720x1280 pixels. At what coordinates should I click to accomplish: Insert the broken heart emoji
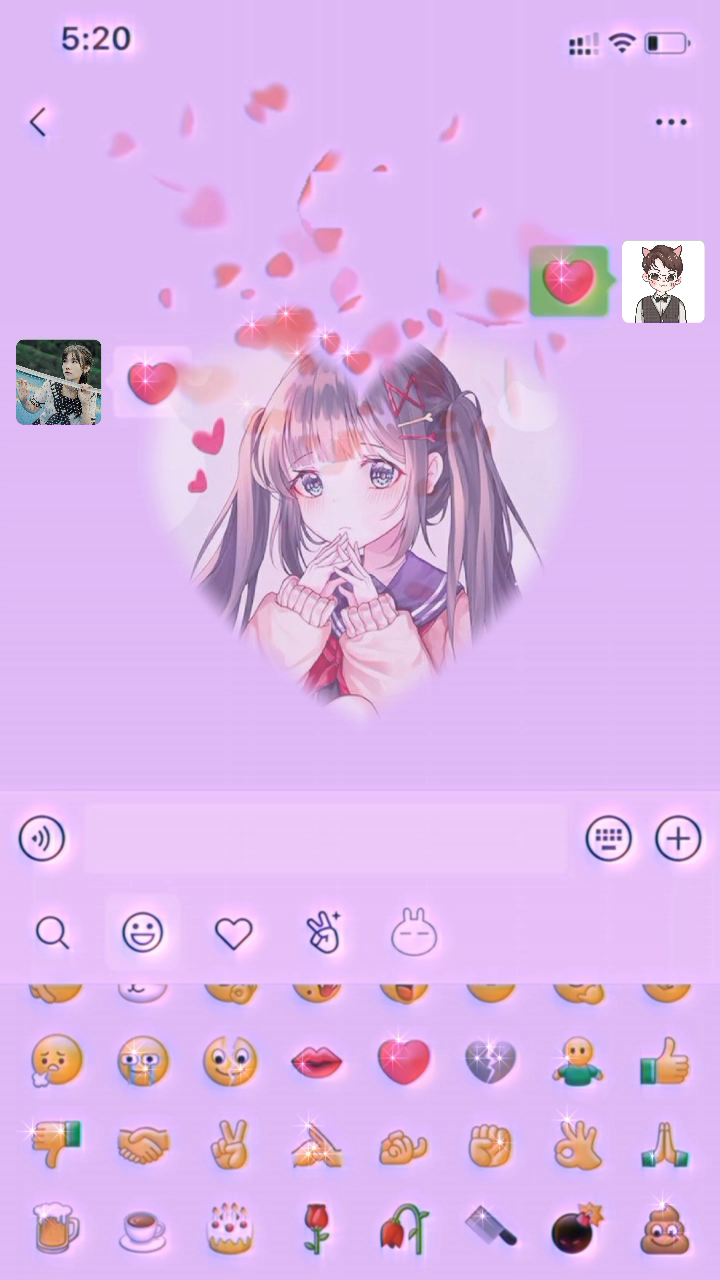coord(490,1061)
